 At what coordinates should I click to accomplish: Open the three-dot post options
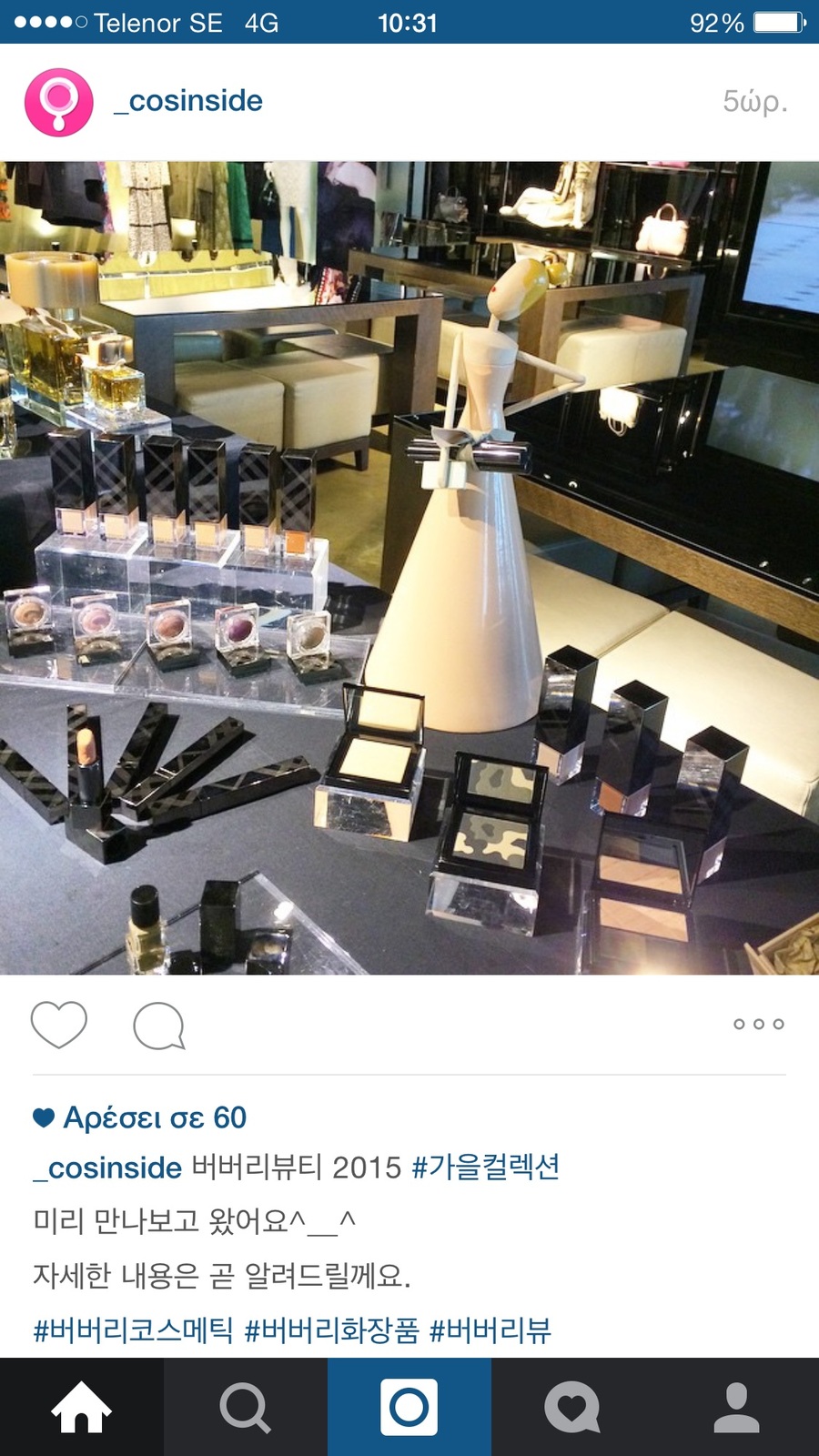pos(758,1024)
